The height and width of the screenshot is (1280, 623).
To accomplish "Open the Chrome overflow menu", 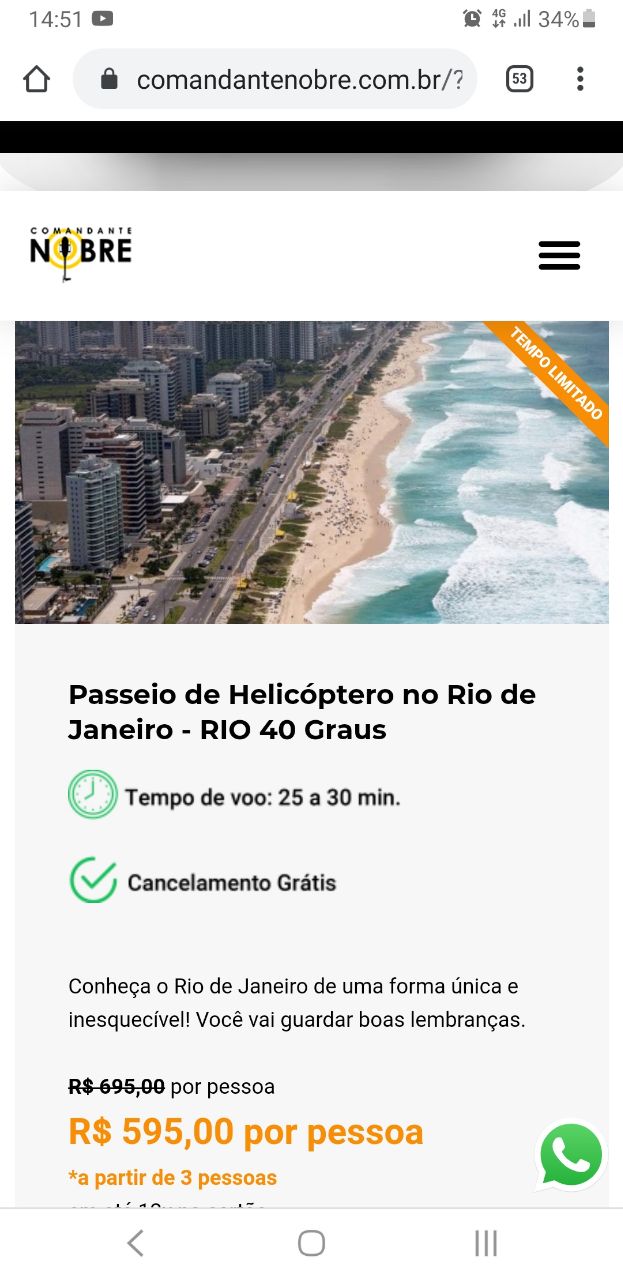I will pos(580,79).
